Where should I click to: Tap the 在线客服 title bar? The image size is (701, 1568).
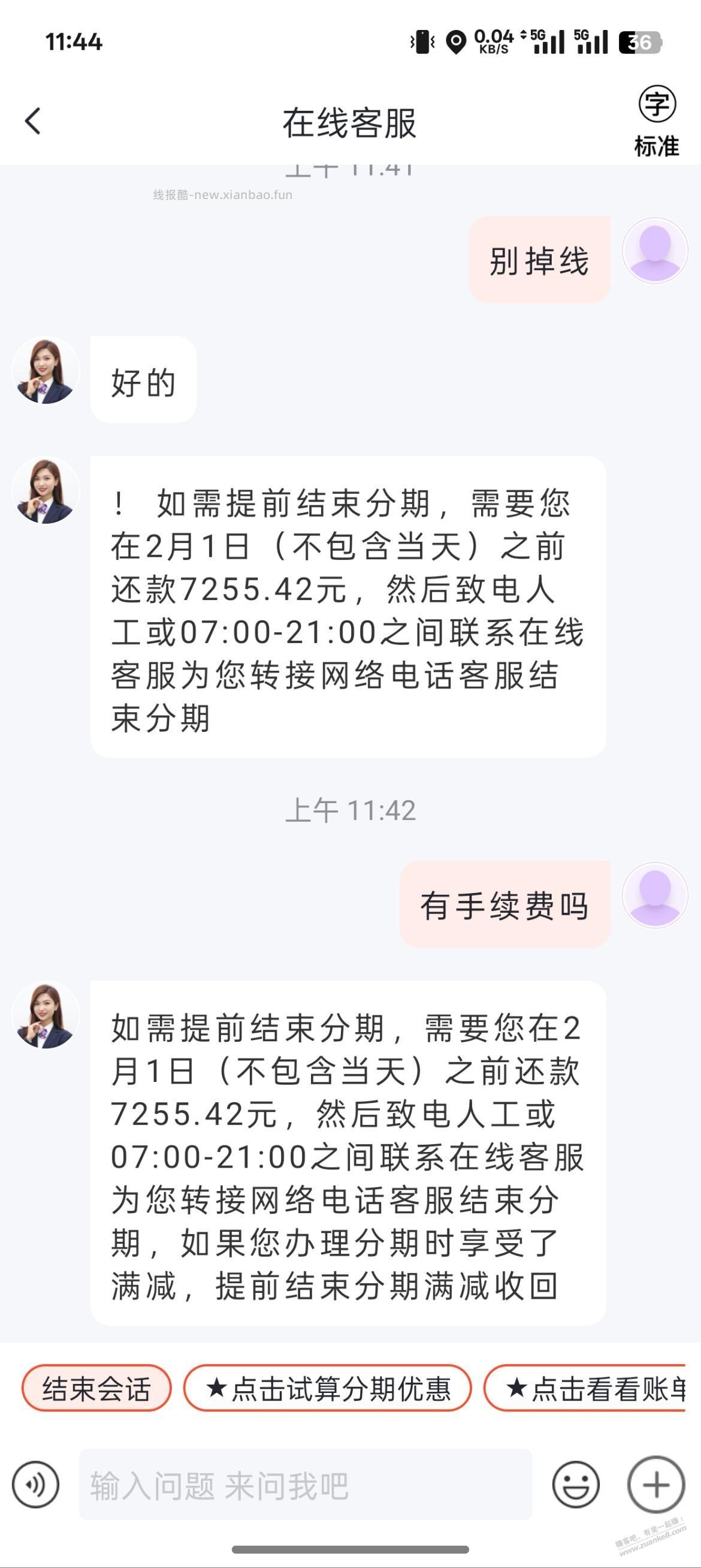point(350,122)
